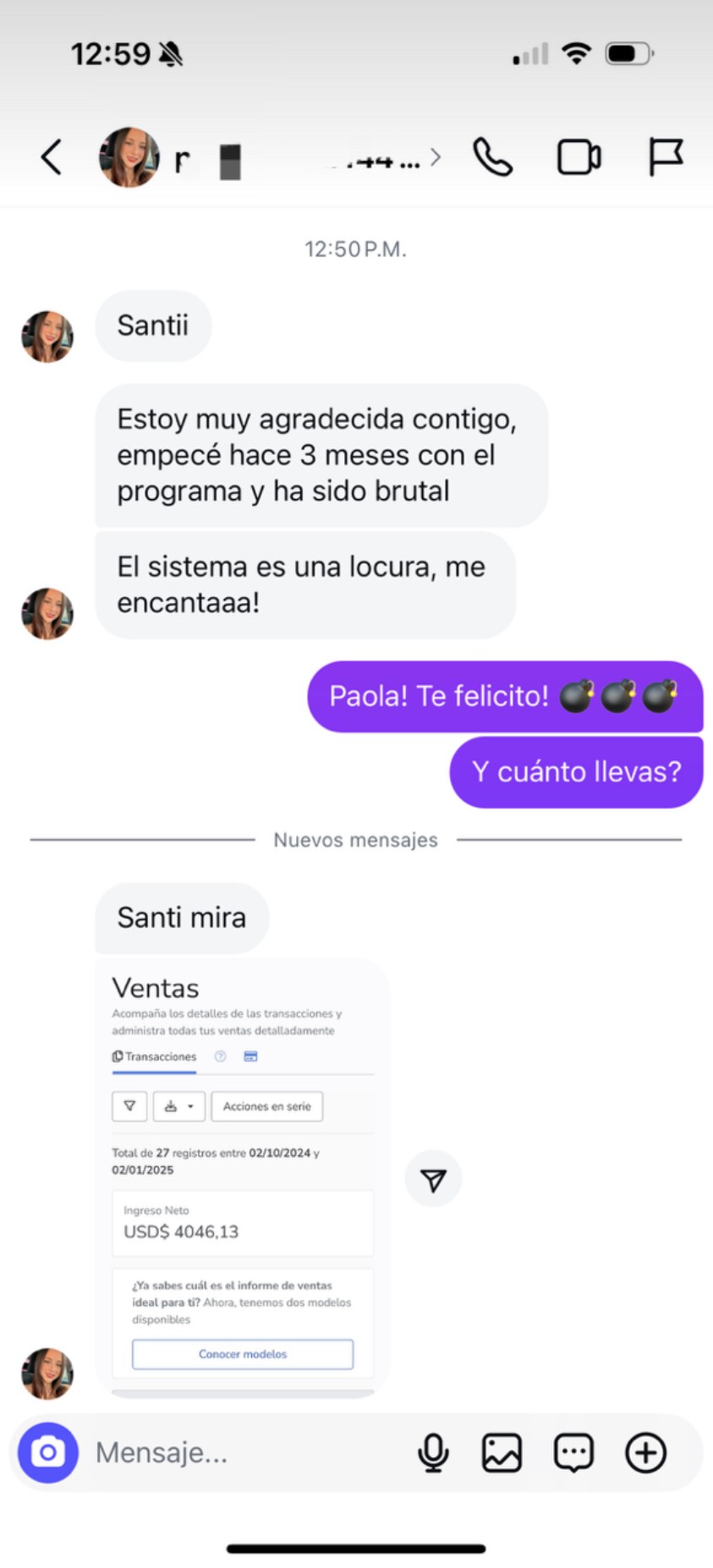Open the camera to send a photo
Screen dimensions: 713x1568
[47, 1452]
